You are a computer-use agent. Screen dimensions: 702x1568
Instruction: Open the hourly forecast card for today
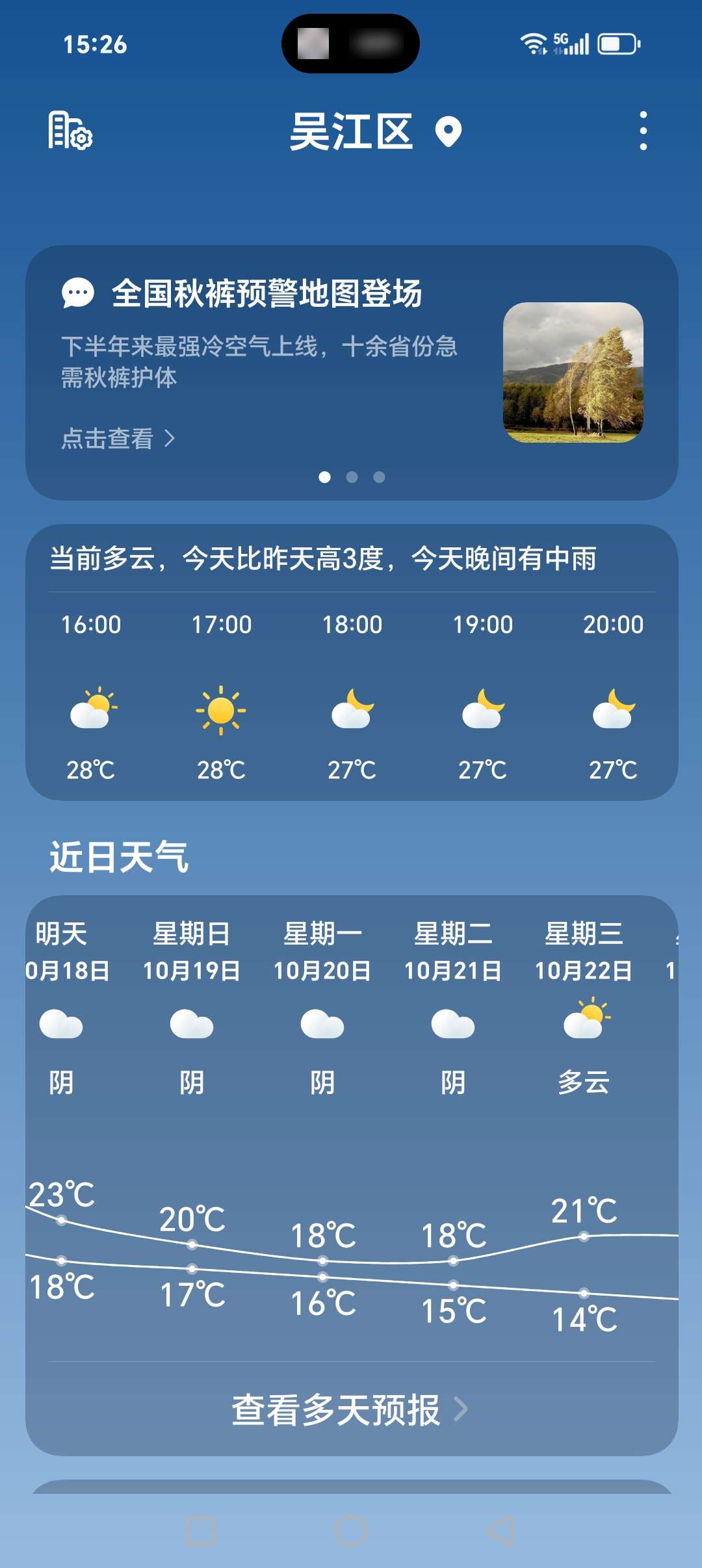click(x=351, y=696)
